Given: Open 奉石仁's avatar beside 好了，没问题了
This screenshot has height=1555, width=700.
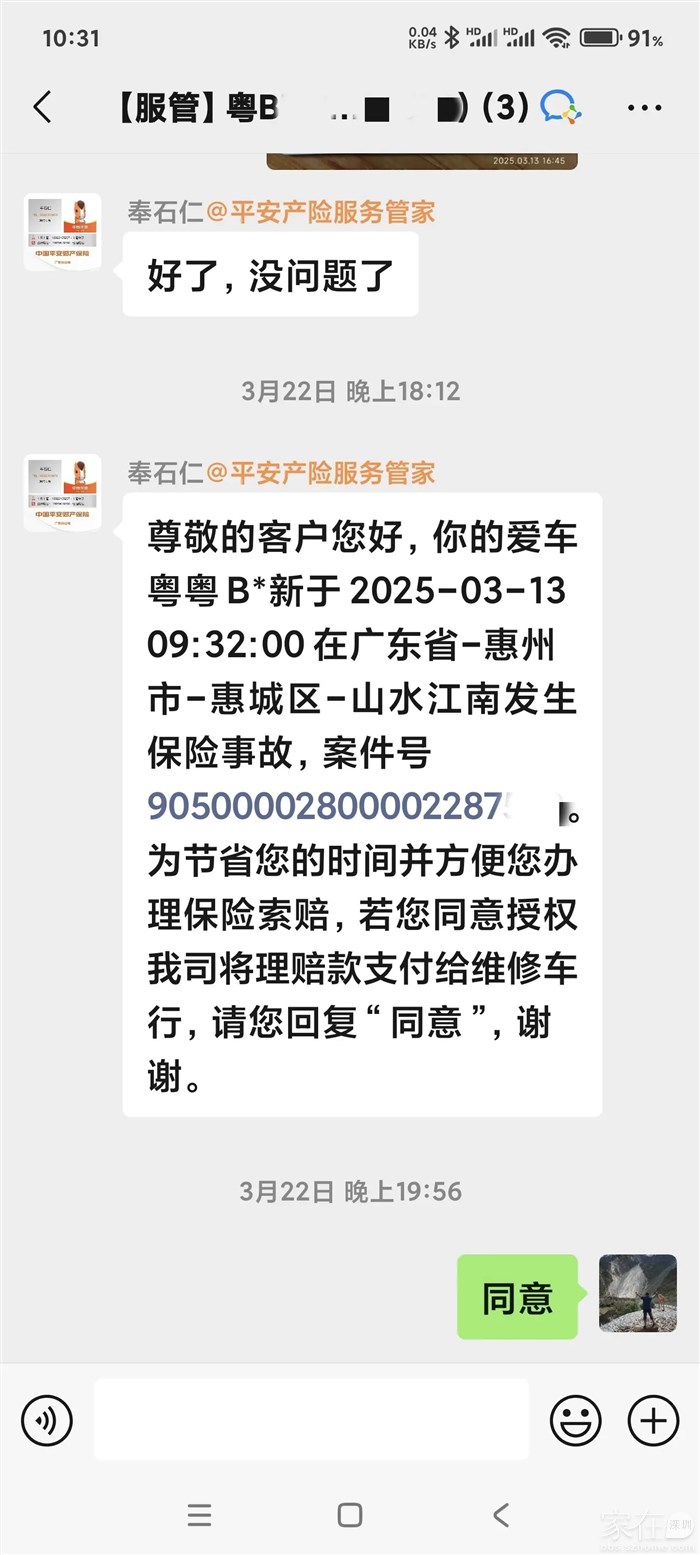Looking at the screenshot, I should tap(62, 232).
